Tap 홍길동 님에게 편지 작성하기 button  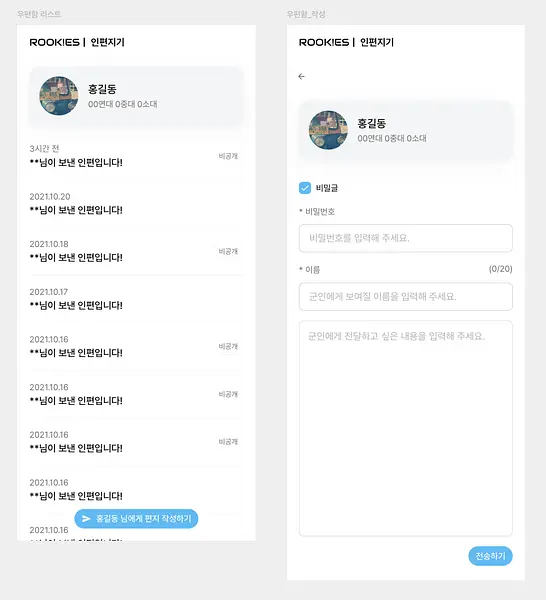click(x=136, y=518)
